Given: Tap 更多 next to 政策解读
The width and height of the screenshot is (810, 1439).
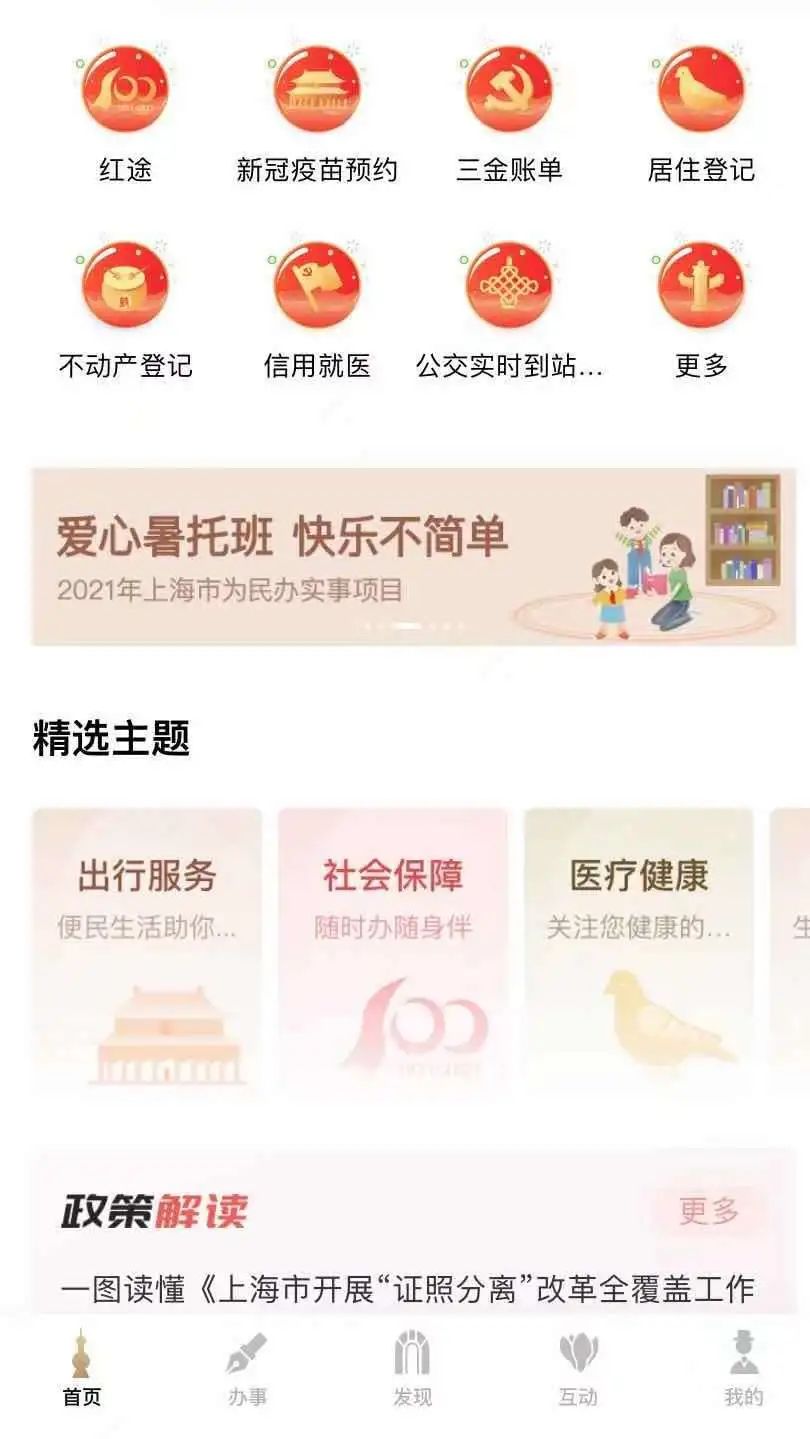Looking at the screenshot, I should [x=708, y=1211].
